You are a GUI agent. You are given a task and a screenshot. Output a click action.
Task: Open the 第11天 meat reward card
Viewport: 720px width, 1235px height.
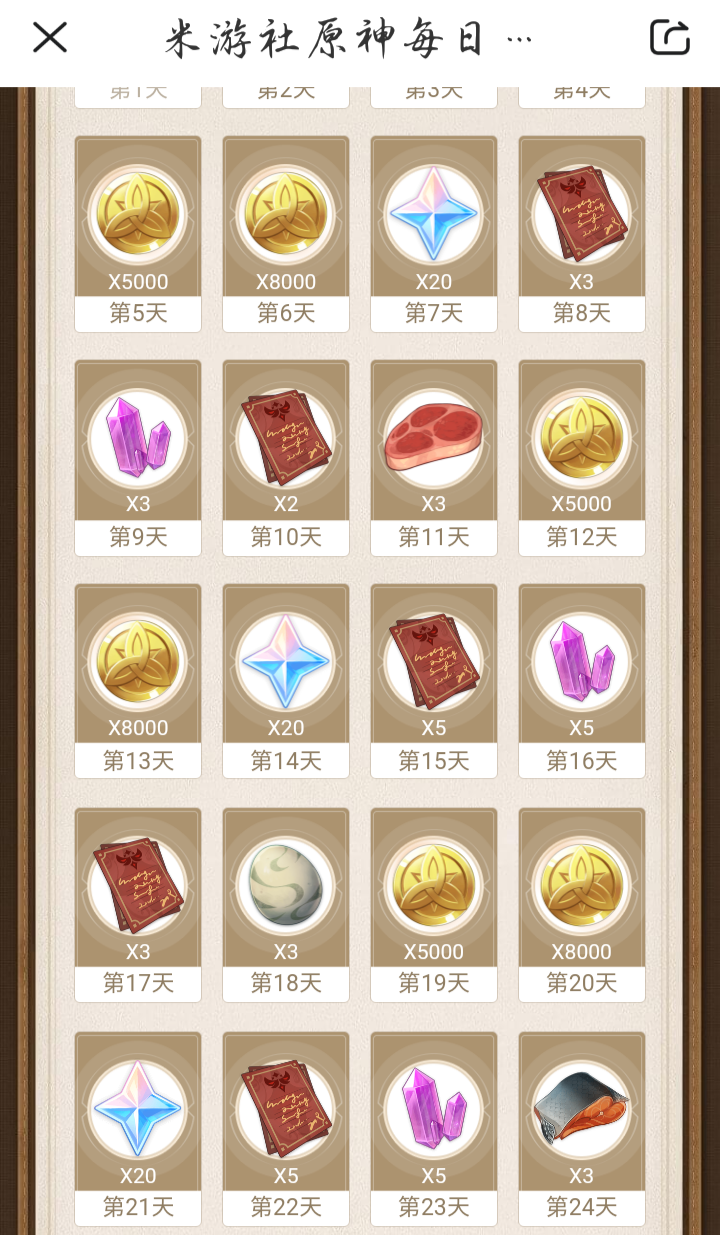434,457
